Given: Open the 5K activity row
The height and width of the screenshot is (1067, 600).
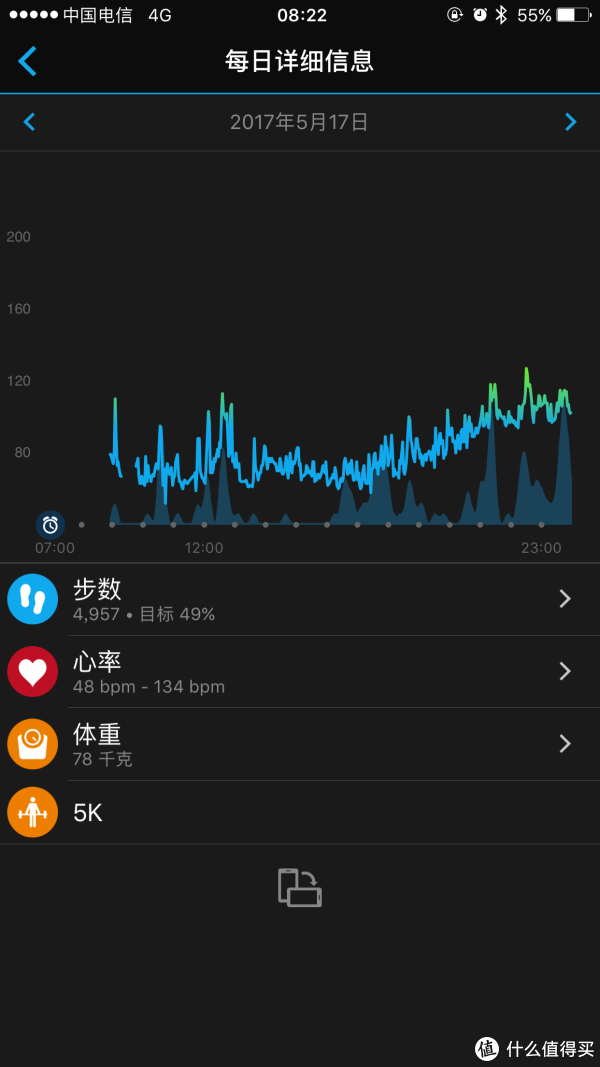Looking at the screenshot, I should (300, 812).
